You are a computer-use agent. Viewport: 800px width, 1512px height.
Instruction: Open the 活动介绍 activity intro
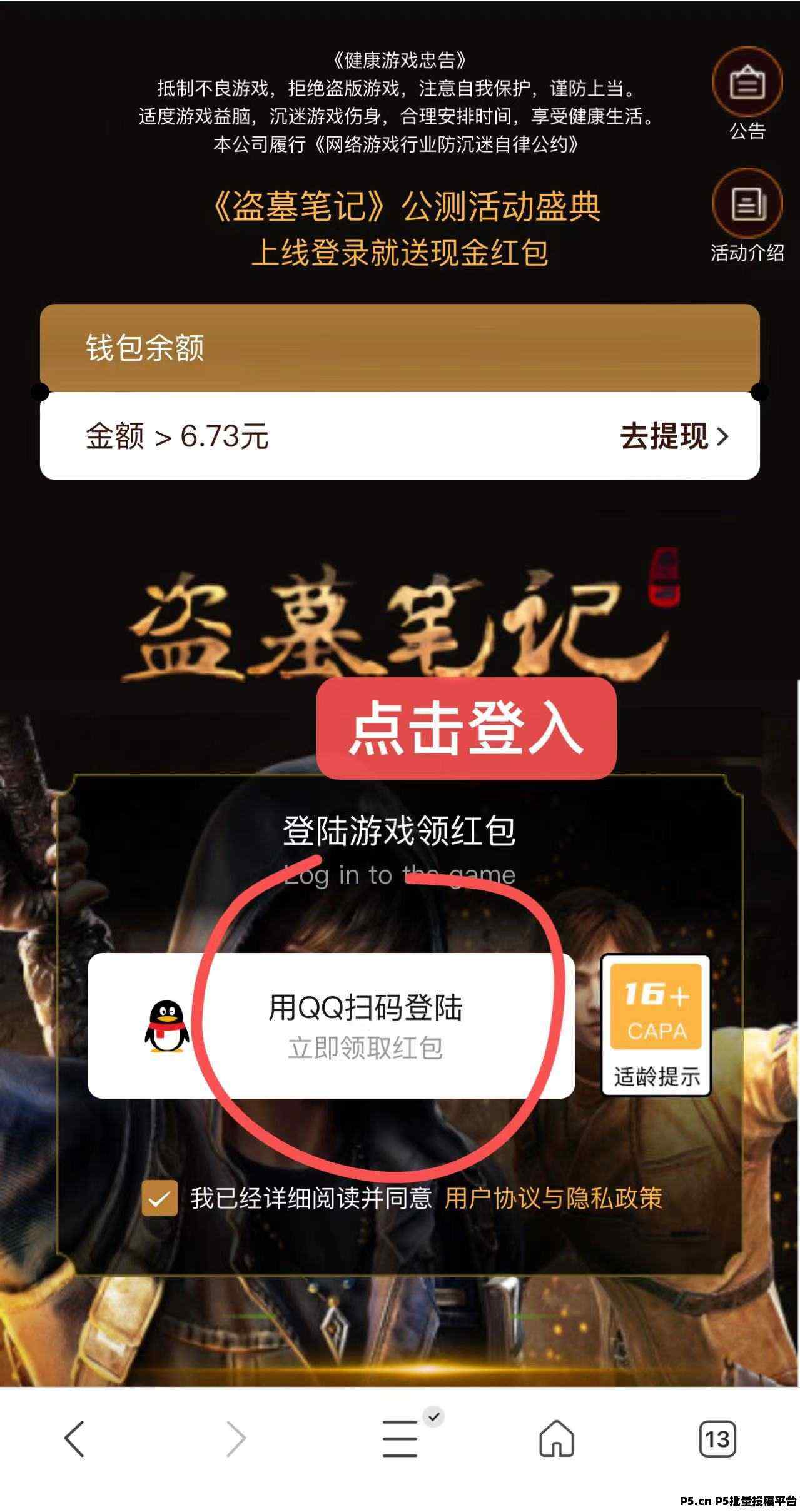pyautogui.click(x=747, y=204)
